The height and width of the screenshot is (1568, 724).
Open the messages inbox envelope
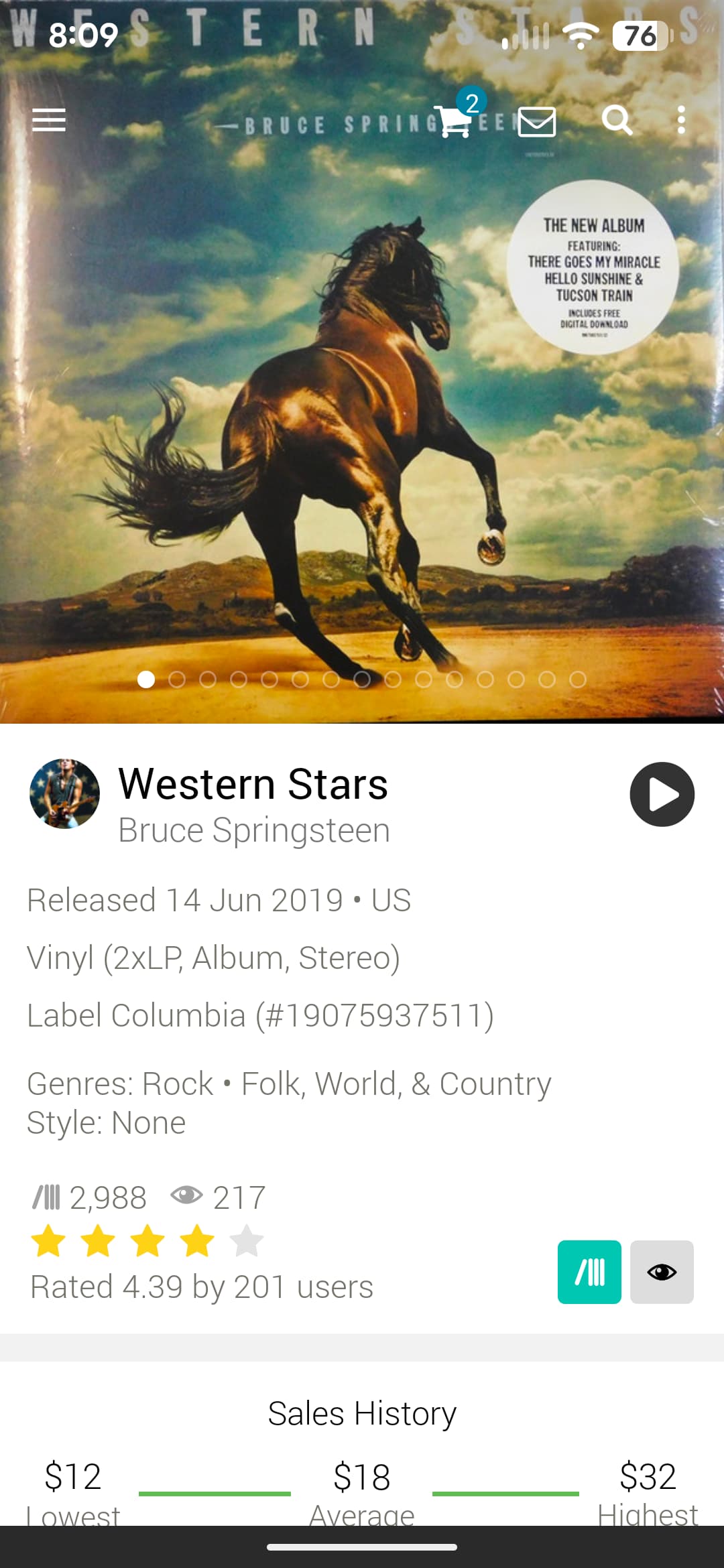click(536, 121)
